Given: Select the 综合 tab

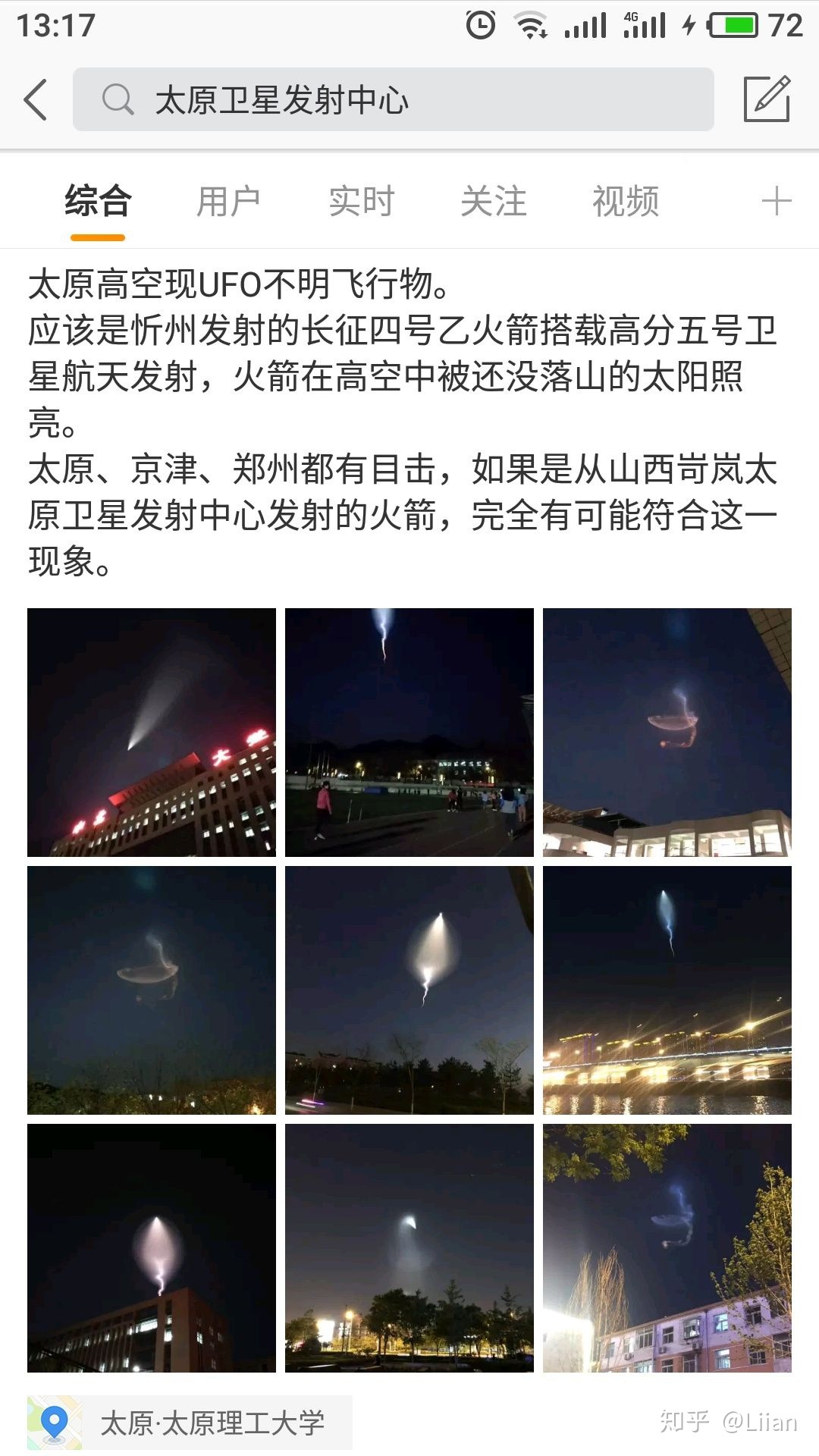Looking at the screenshot, I should point(98,202).
